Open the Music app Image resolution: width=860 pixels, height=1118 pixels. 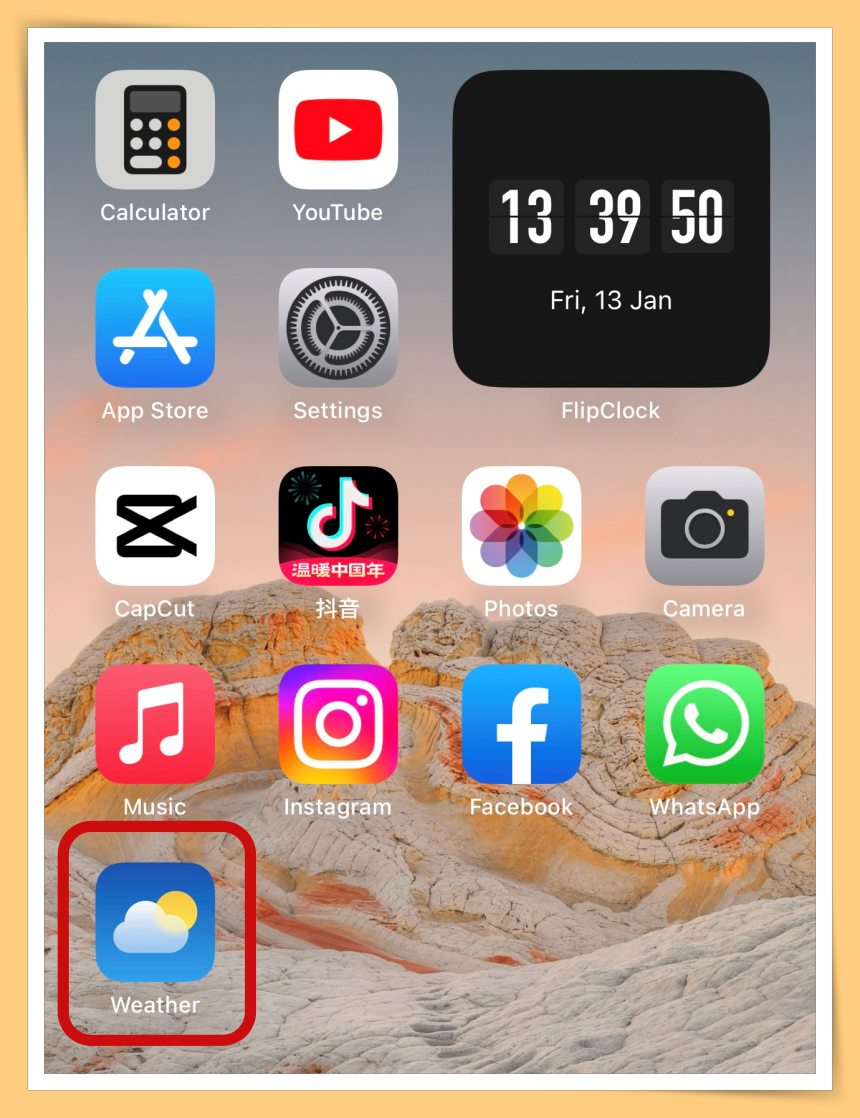155,724
